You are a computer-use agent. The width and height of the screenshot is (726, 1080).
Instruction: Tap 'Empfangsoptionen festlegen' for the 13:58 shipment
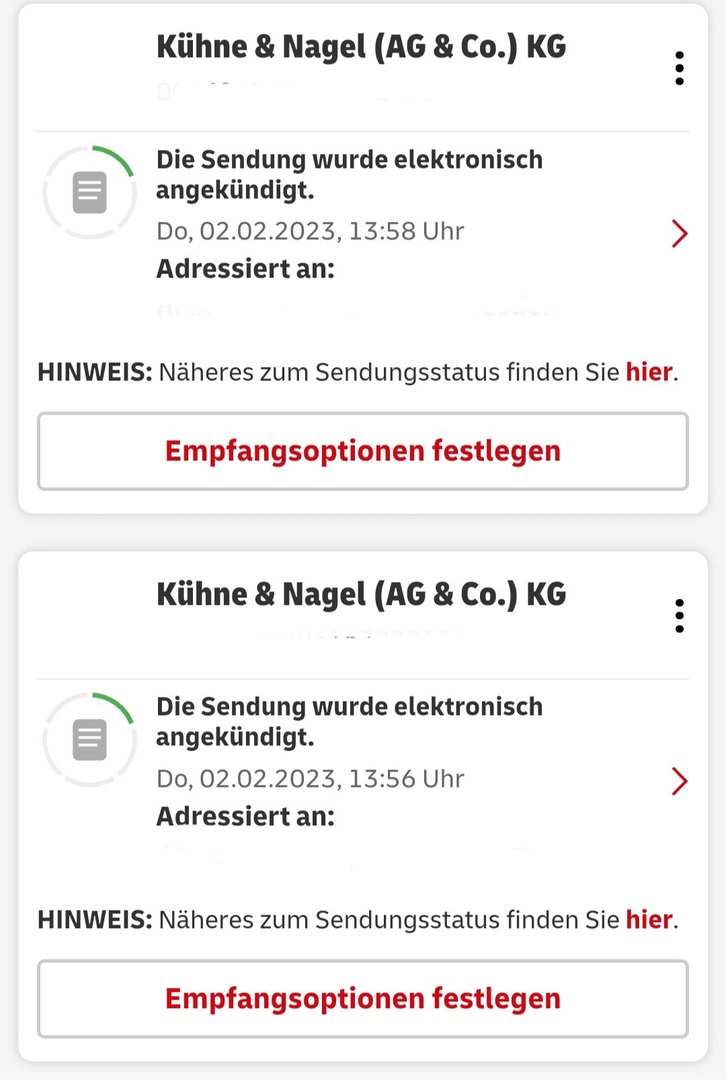click(363, 451)
